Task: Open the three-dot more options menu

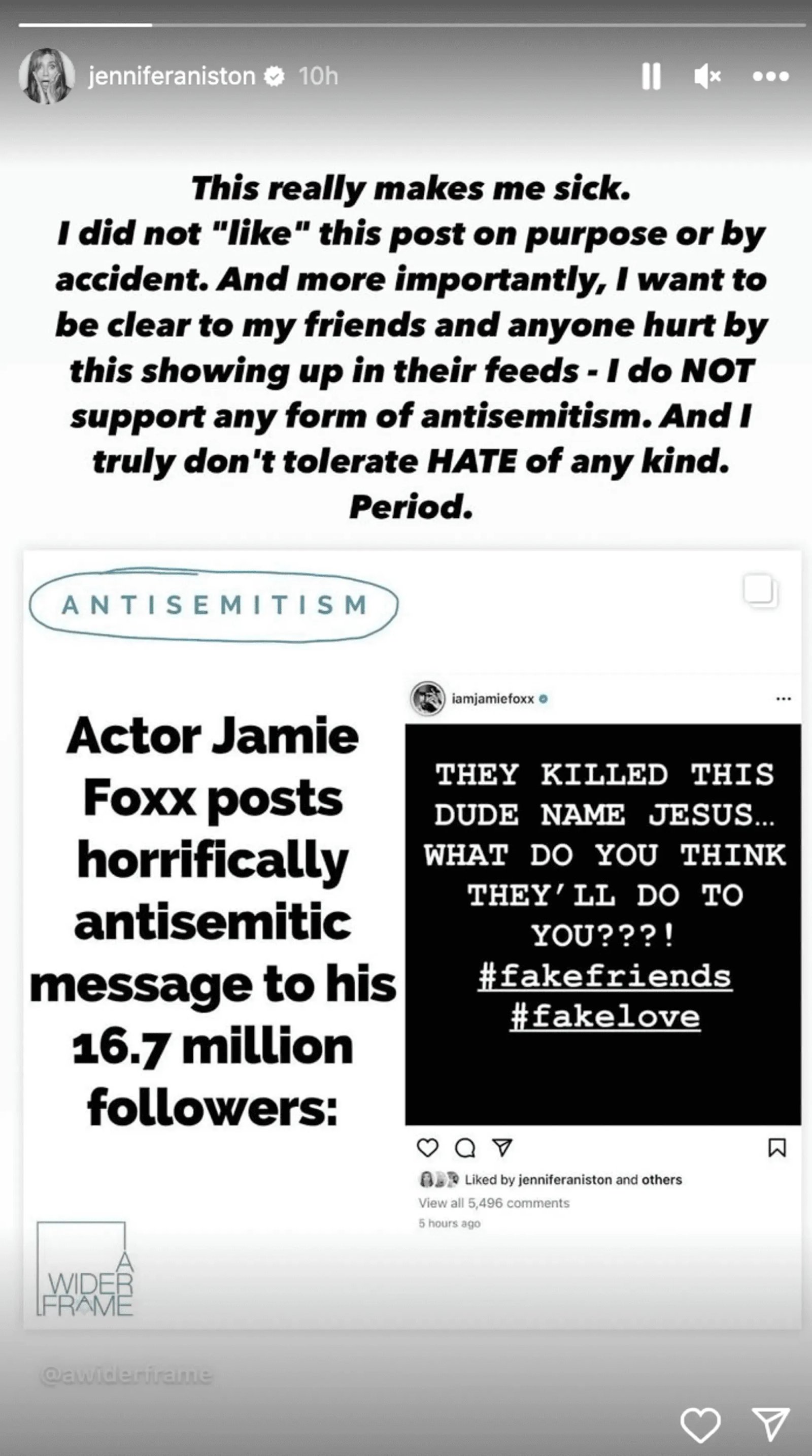Action: [x=770, y=76]
